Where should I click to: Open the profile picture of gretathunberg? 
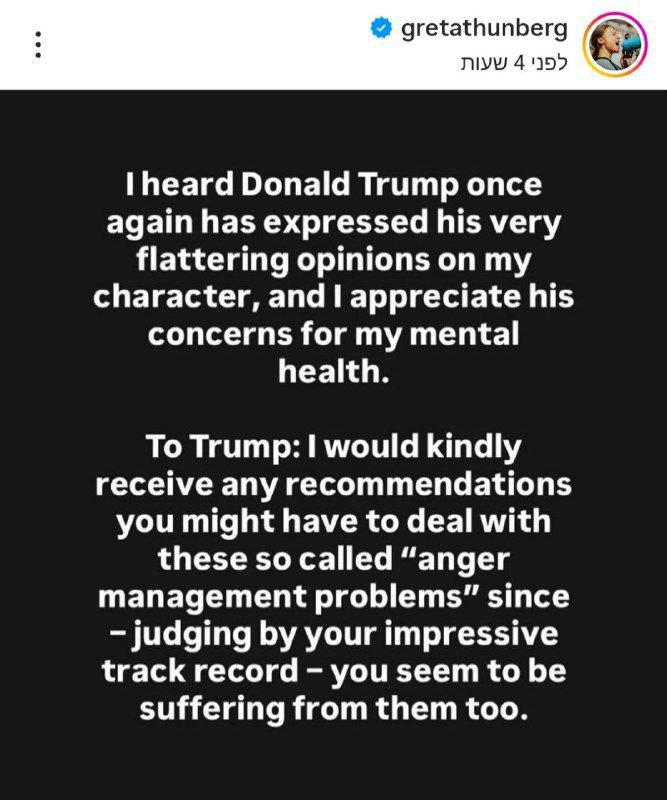point(614,45)
